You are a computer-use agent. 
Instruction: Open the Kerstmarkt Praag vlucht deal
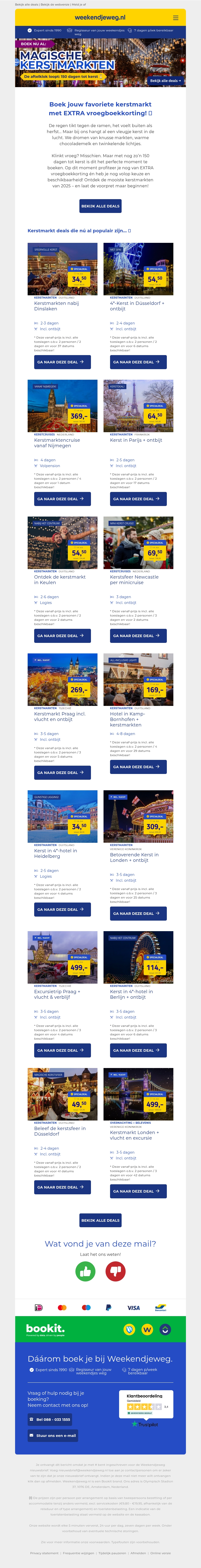[62, 773]
